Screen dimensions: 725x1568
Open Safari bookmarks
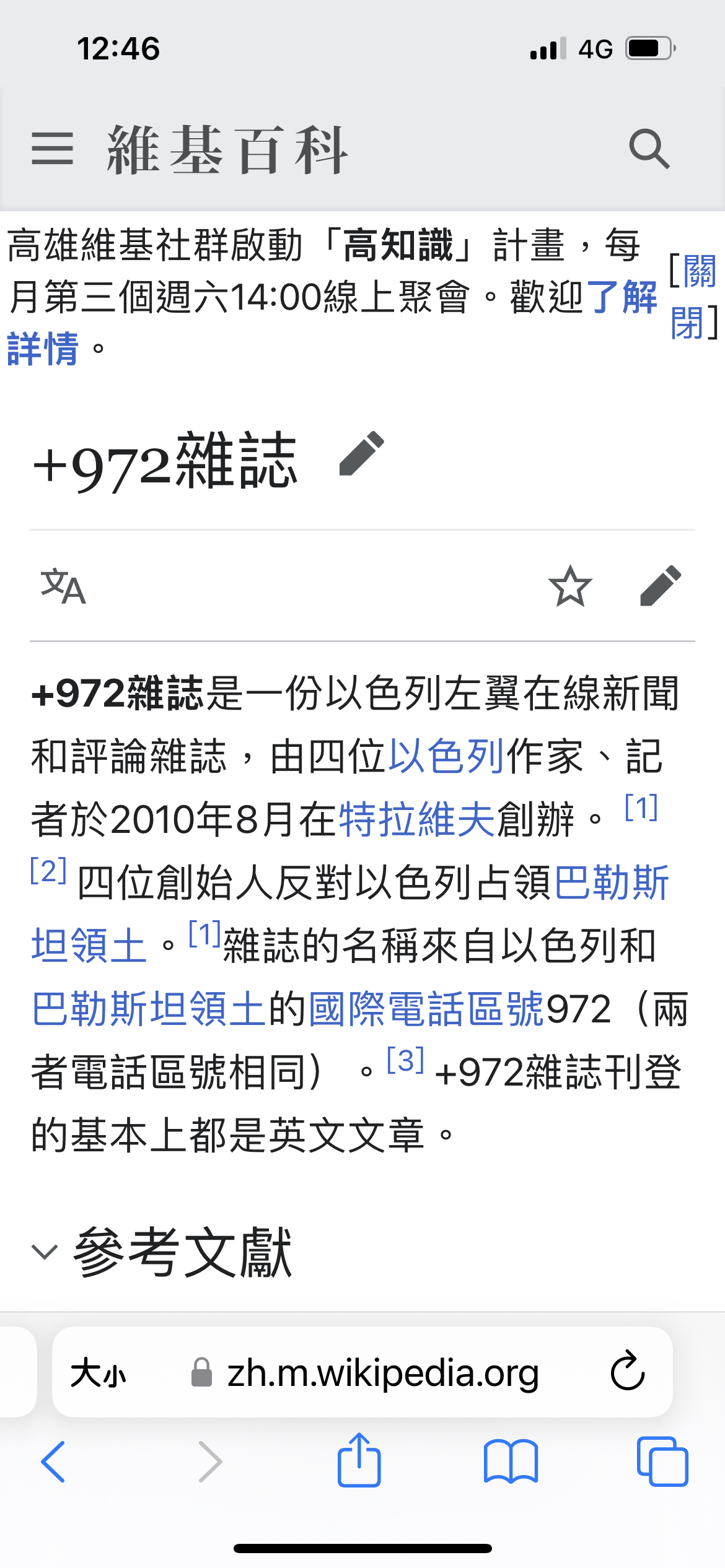click(511, 1461)
